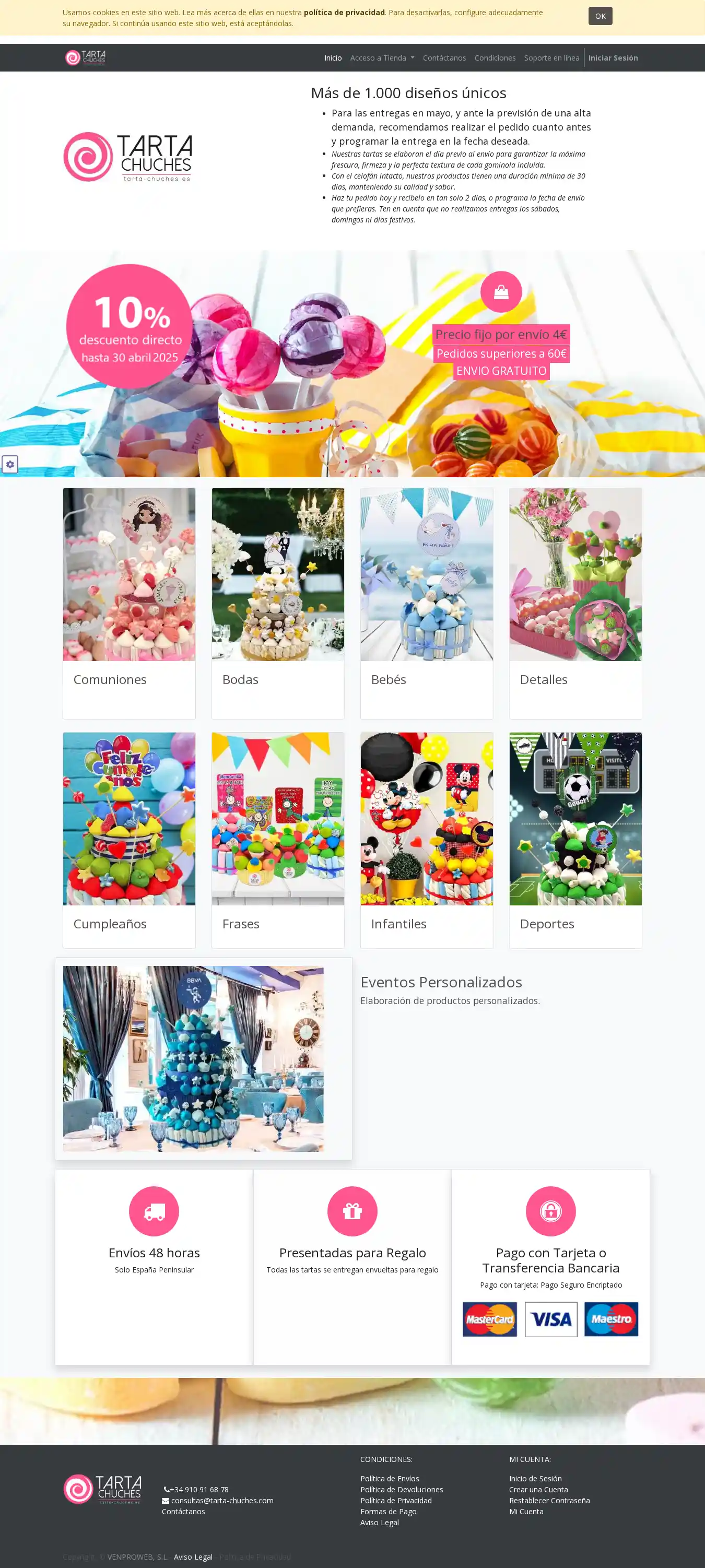The image size is (705, 1568).
Task: Open the Infantiles category card
Action: [x=426, y=840]
